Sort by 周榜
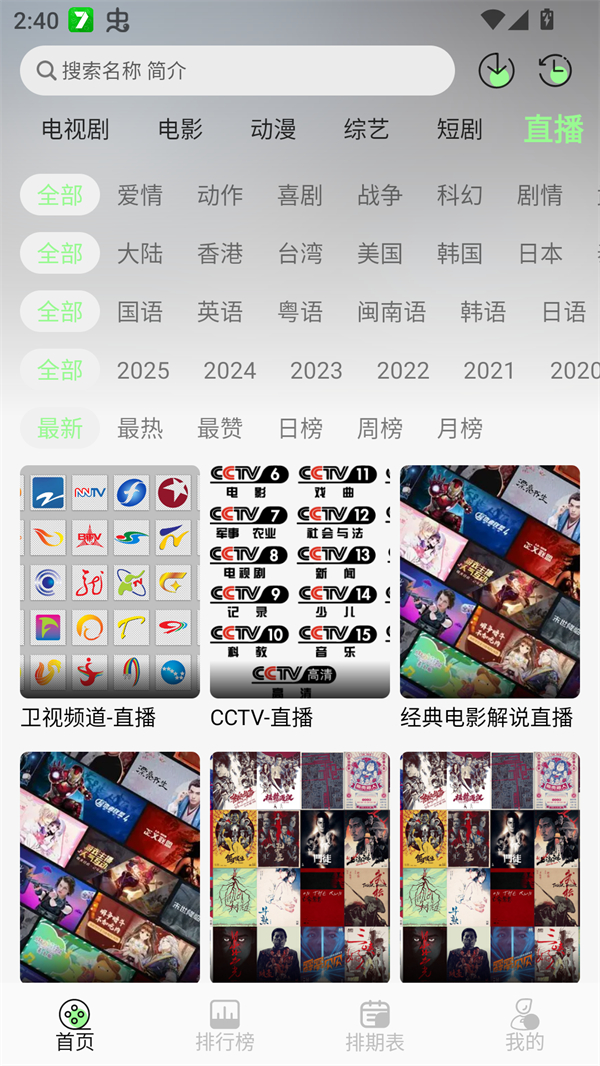Image resolution: width=600 pixels, height=1066 pixels. pyautogui.click(x=380, y=429)
